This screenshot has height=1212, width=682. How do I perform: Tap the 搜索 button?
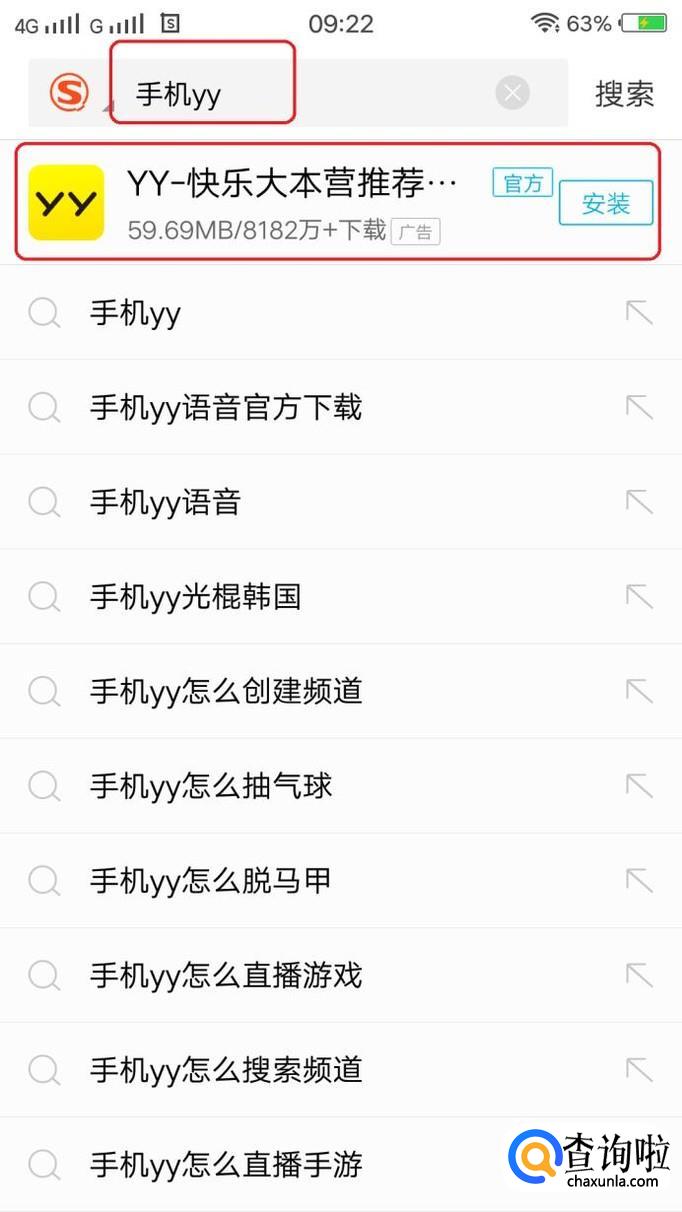pos(624,94)
